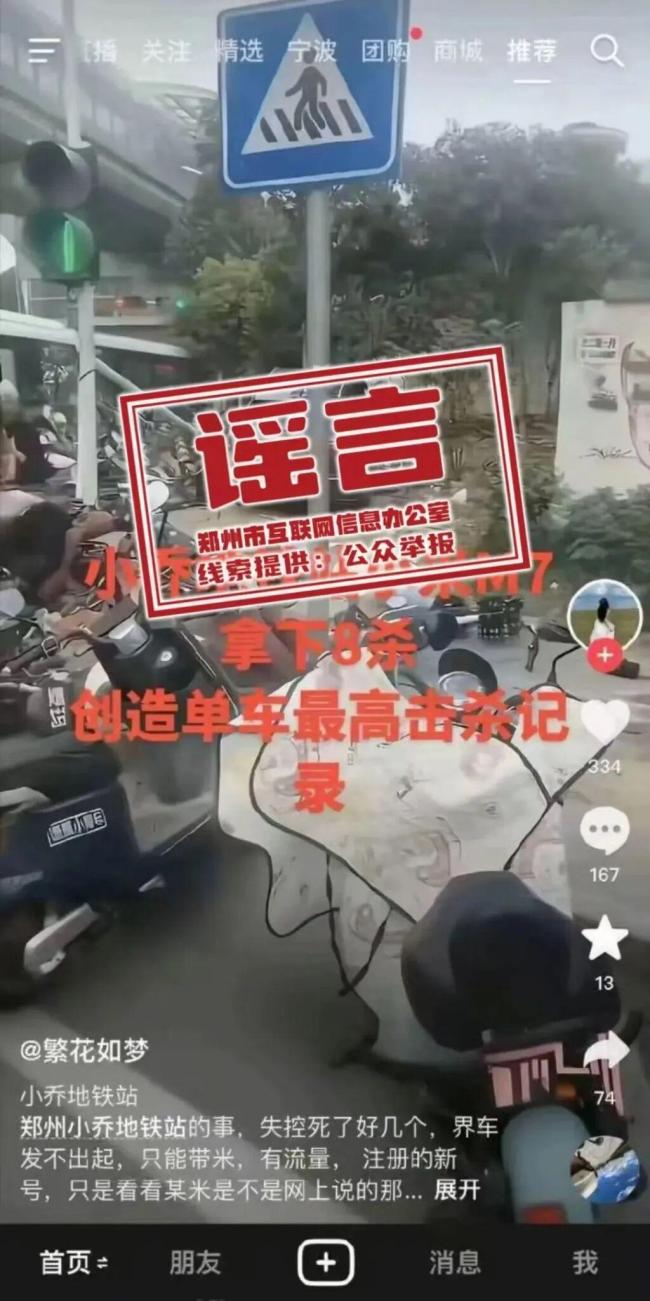The height and width of the screenshot is (1301, 650).
Task: Switch to the 关注 tab
Action: [166, 51]
